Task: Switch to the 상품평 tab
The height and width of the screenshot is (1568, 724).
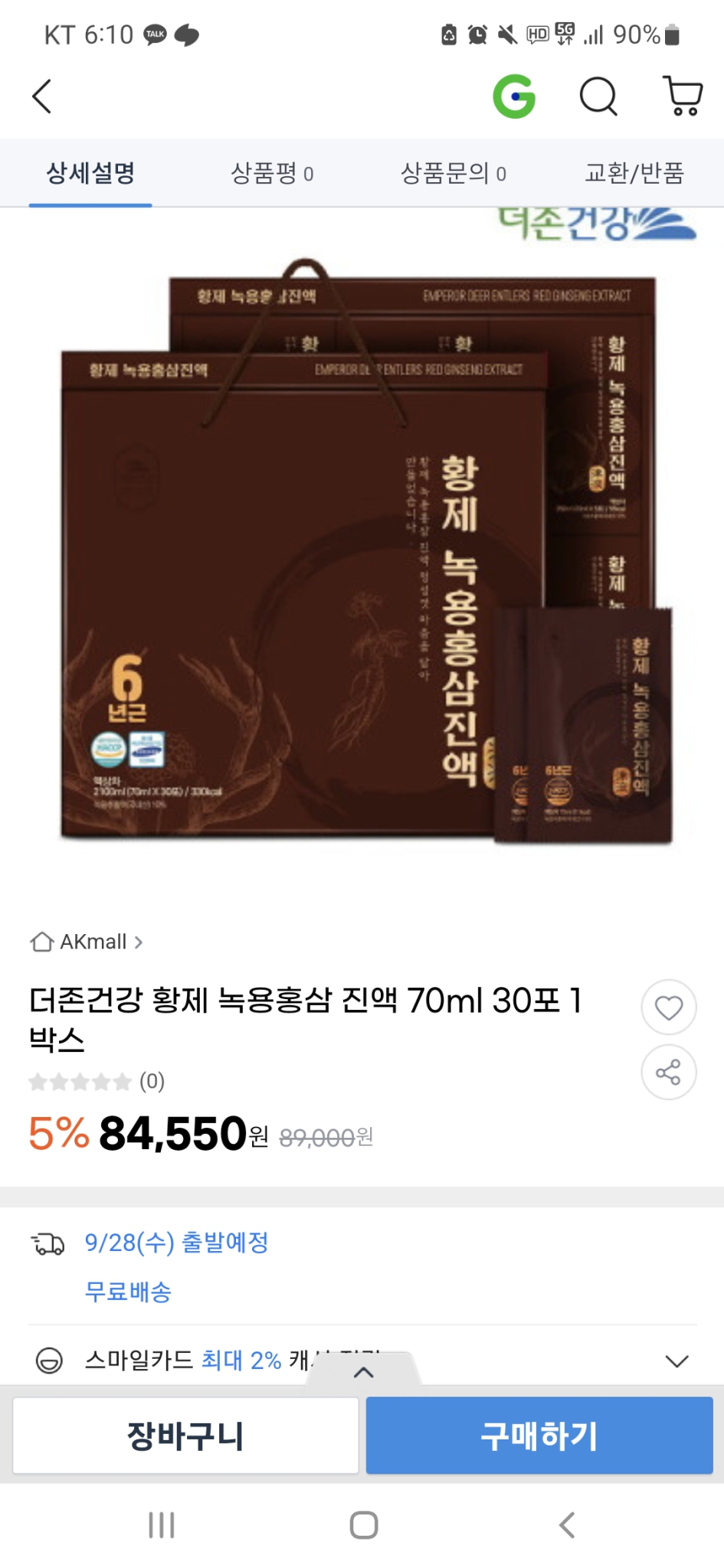Action: [x=270, y=173]
